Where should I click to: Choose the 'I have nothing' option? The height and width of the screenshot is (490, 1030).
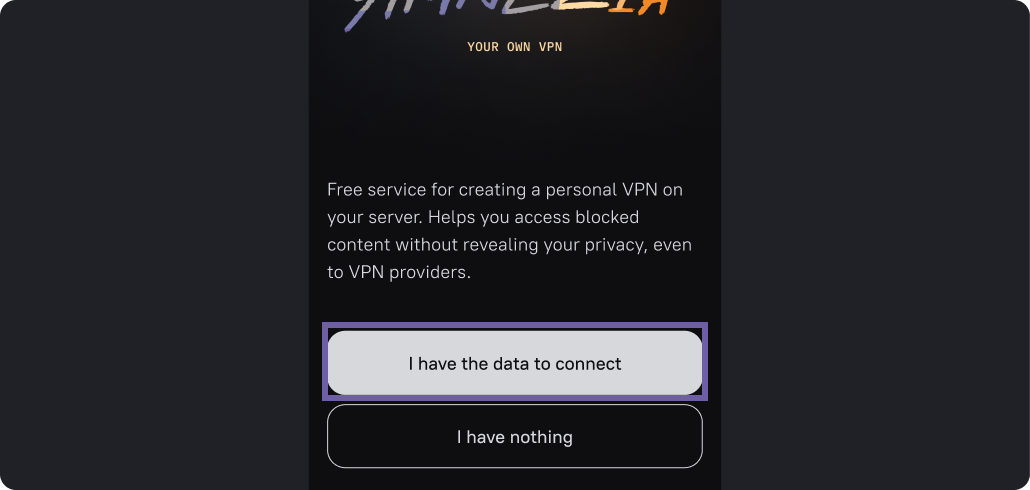point(514,437)
